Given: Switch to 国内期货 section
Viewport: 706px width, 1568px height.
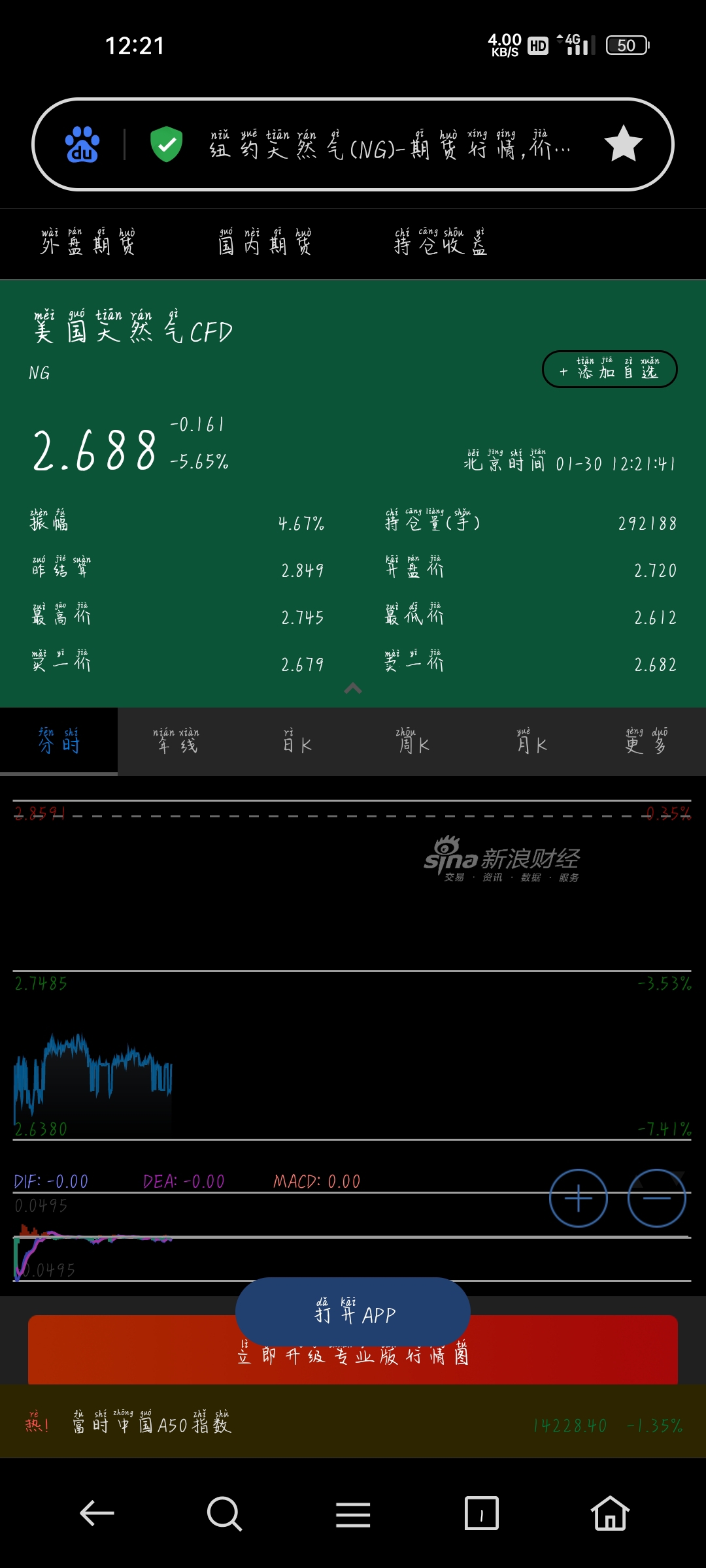Looking at the screenshot, I should 265,242.
